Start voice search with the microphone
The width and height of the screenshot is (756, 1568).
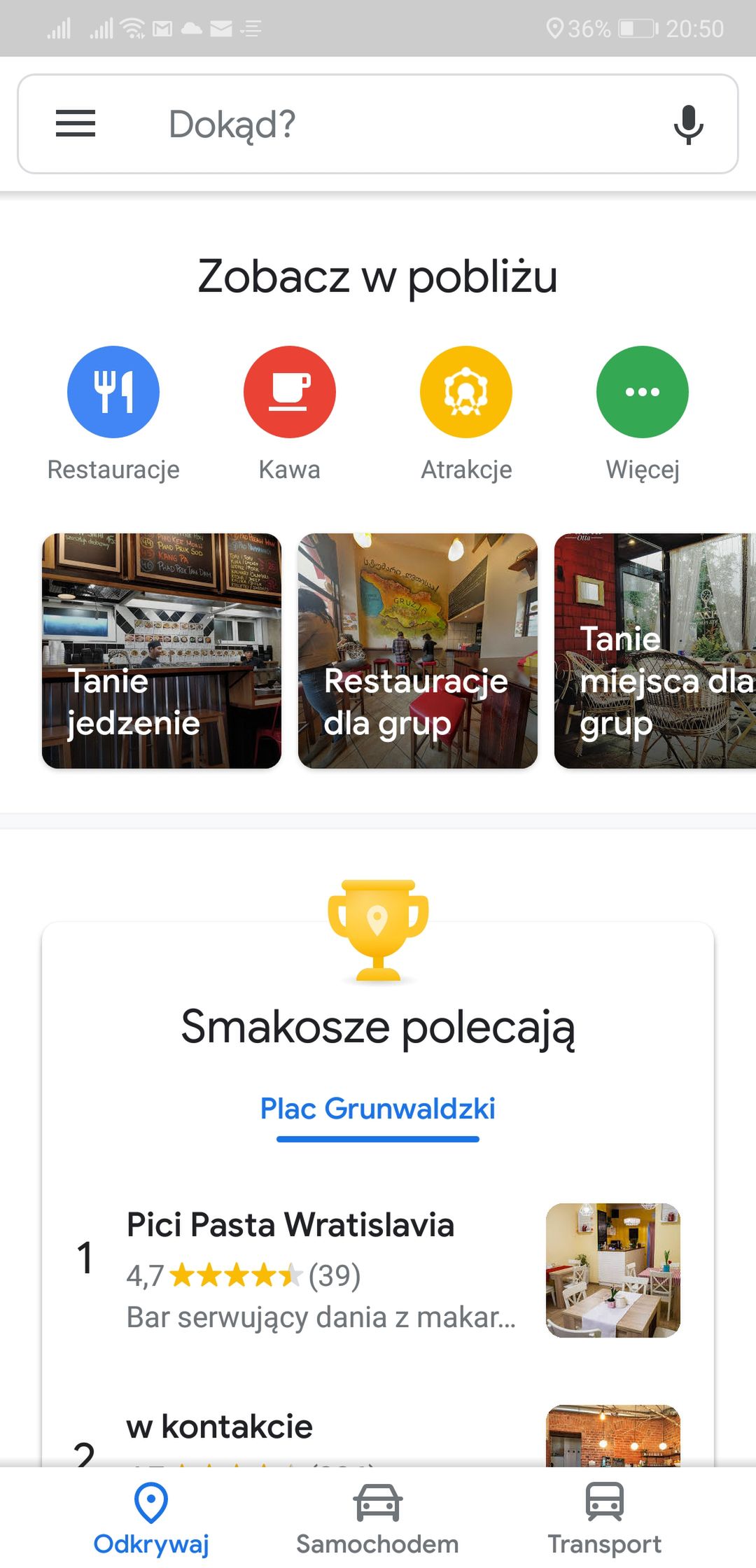coord(688,124)
